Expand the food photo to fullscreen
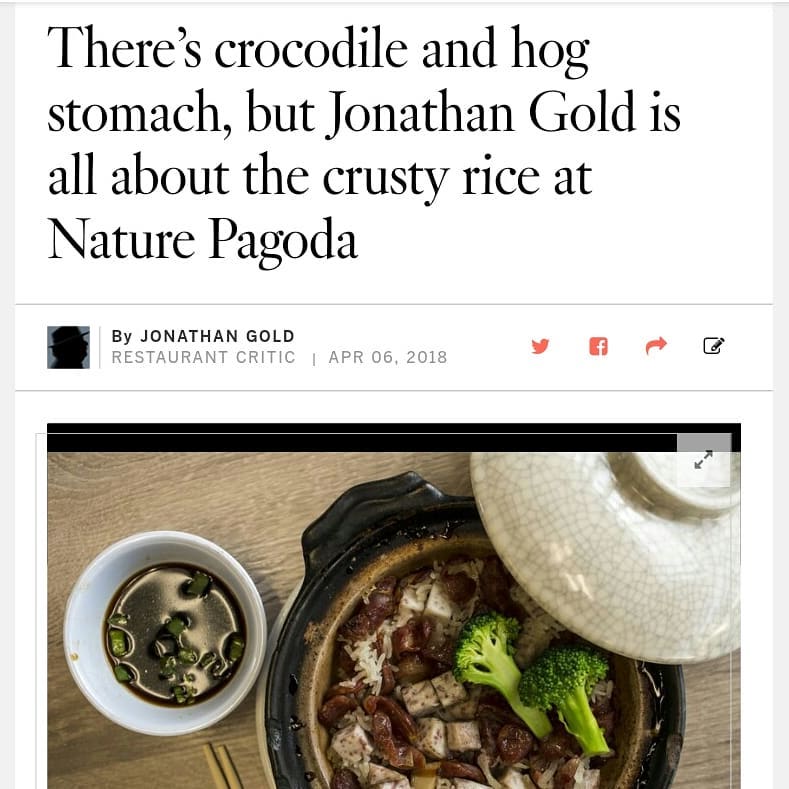This screenshot has width=789, height=789. coord(703,460)
